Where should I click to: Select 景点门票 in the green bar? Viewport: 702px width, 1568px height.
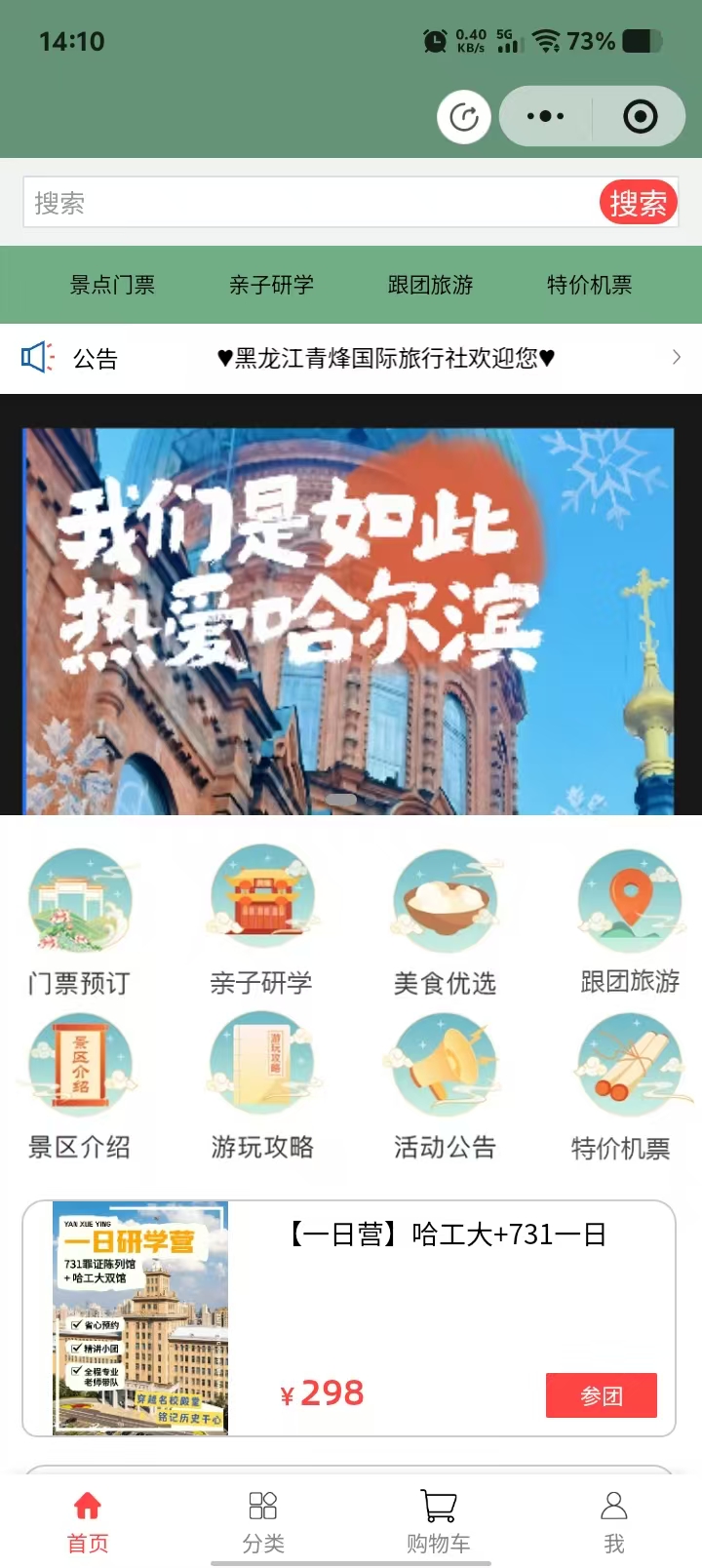click(x=112, y=285)
